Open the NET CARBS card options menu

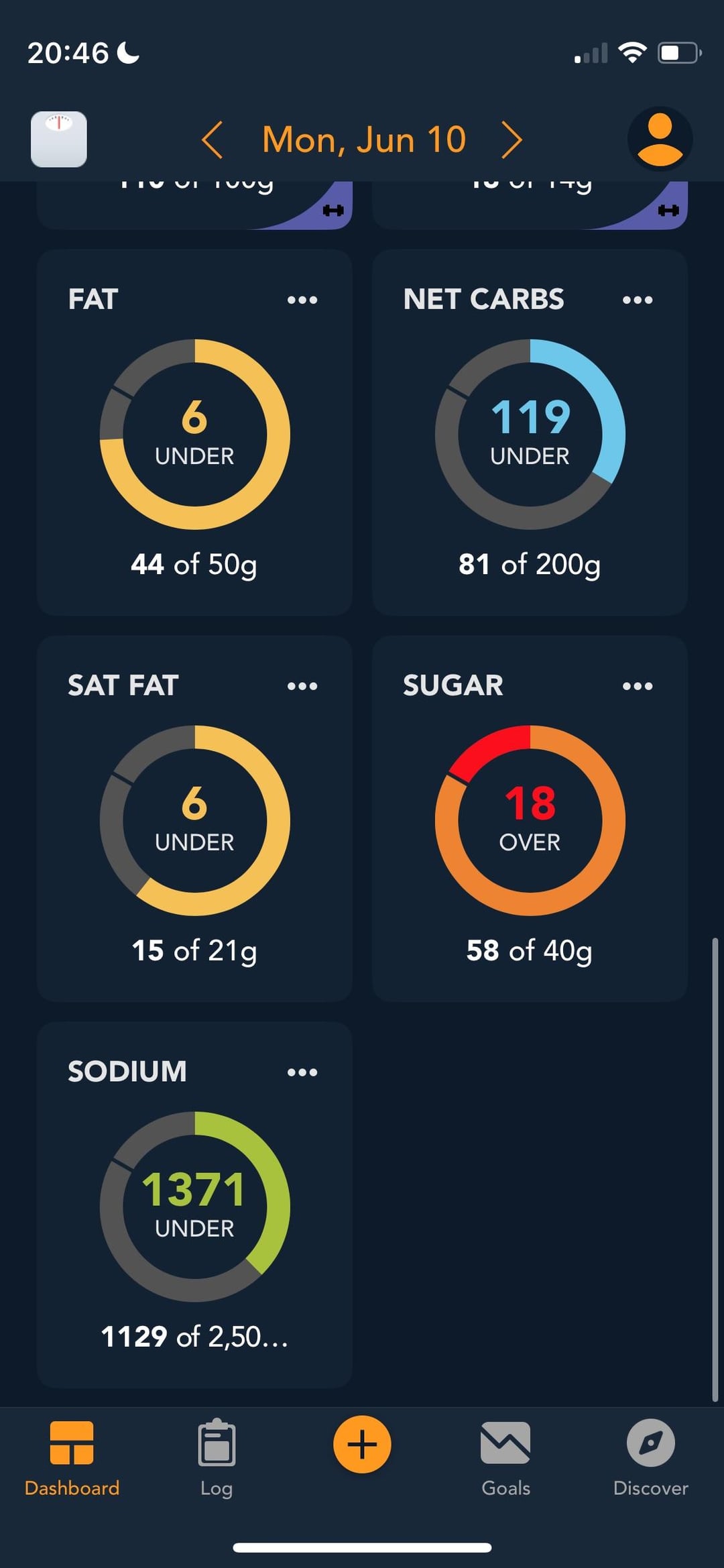638,300
